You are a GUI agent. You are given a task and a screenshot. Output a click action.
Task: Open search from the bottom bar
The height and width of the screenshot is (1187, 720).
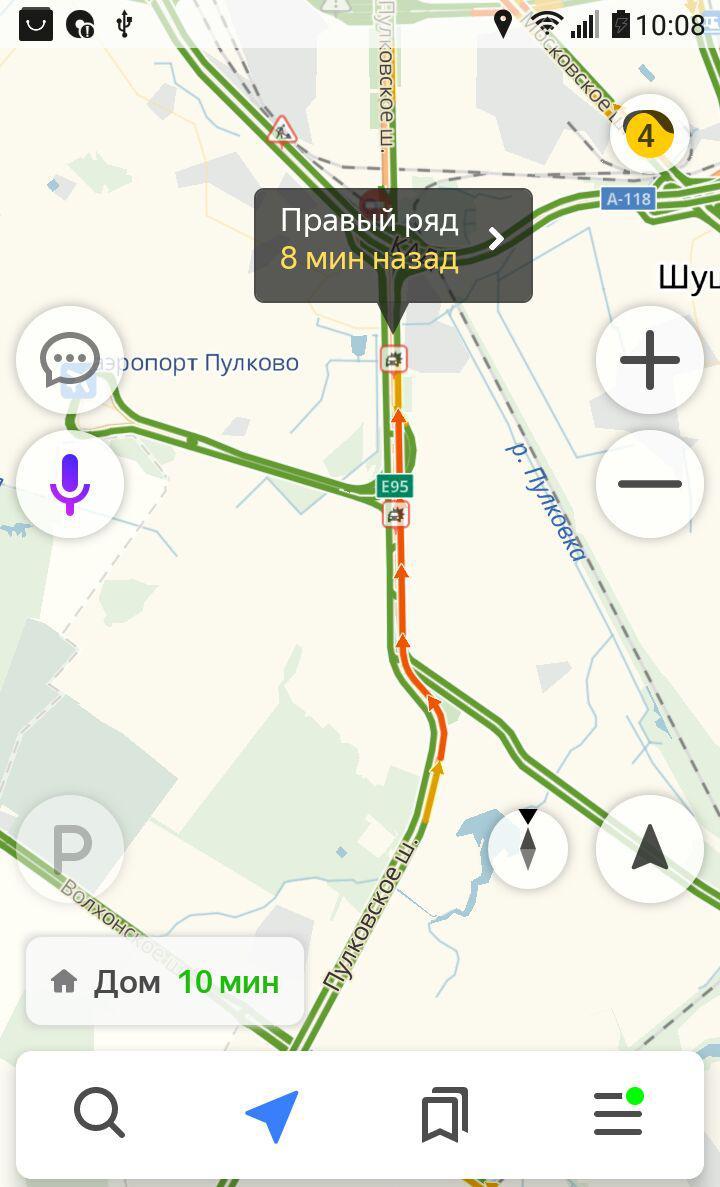(x=99, y=1113)
